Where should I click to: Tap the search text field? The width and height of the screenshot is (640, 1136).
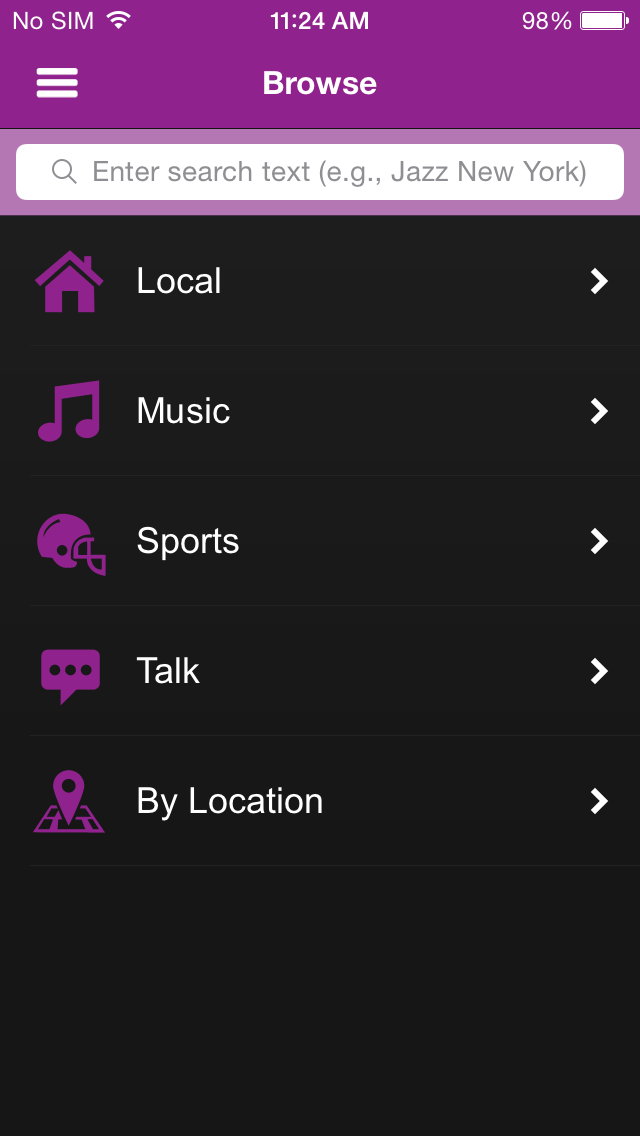[x=320, y=172]
